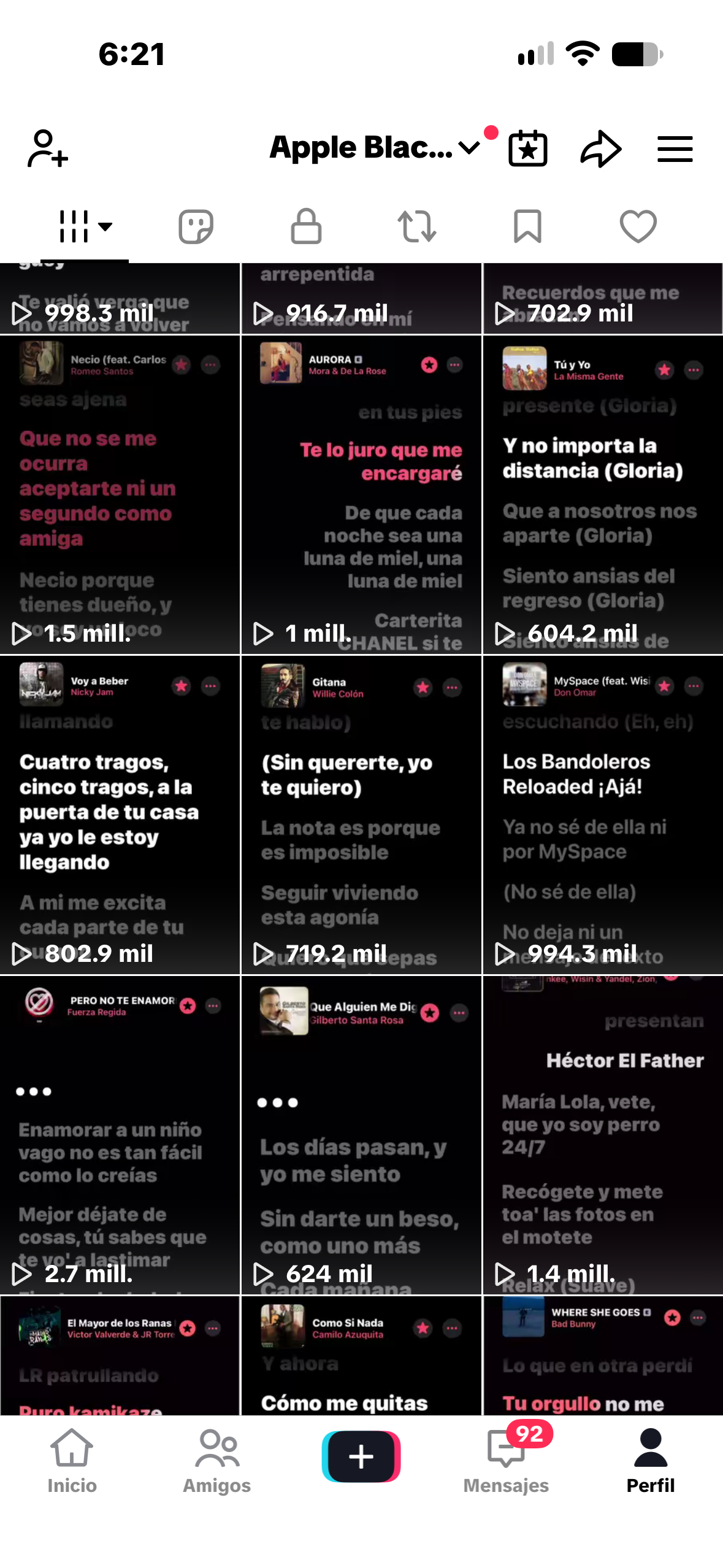Open Mensajes with 92 unread

click(506, 1461)
